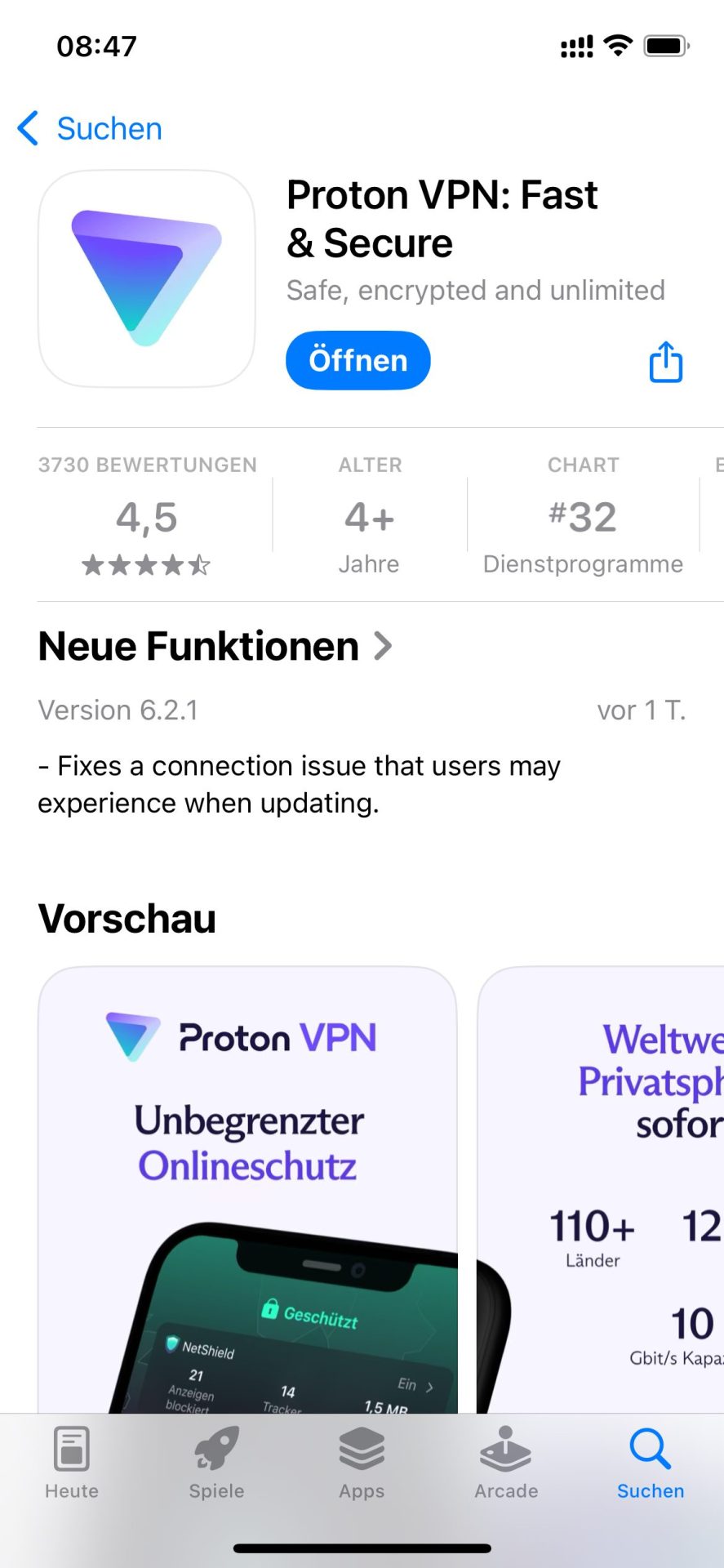Expand Neue Funktionen version history
Screen dimensions: 724x1568
tap(215, 646)
